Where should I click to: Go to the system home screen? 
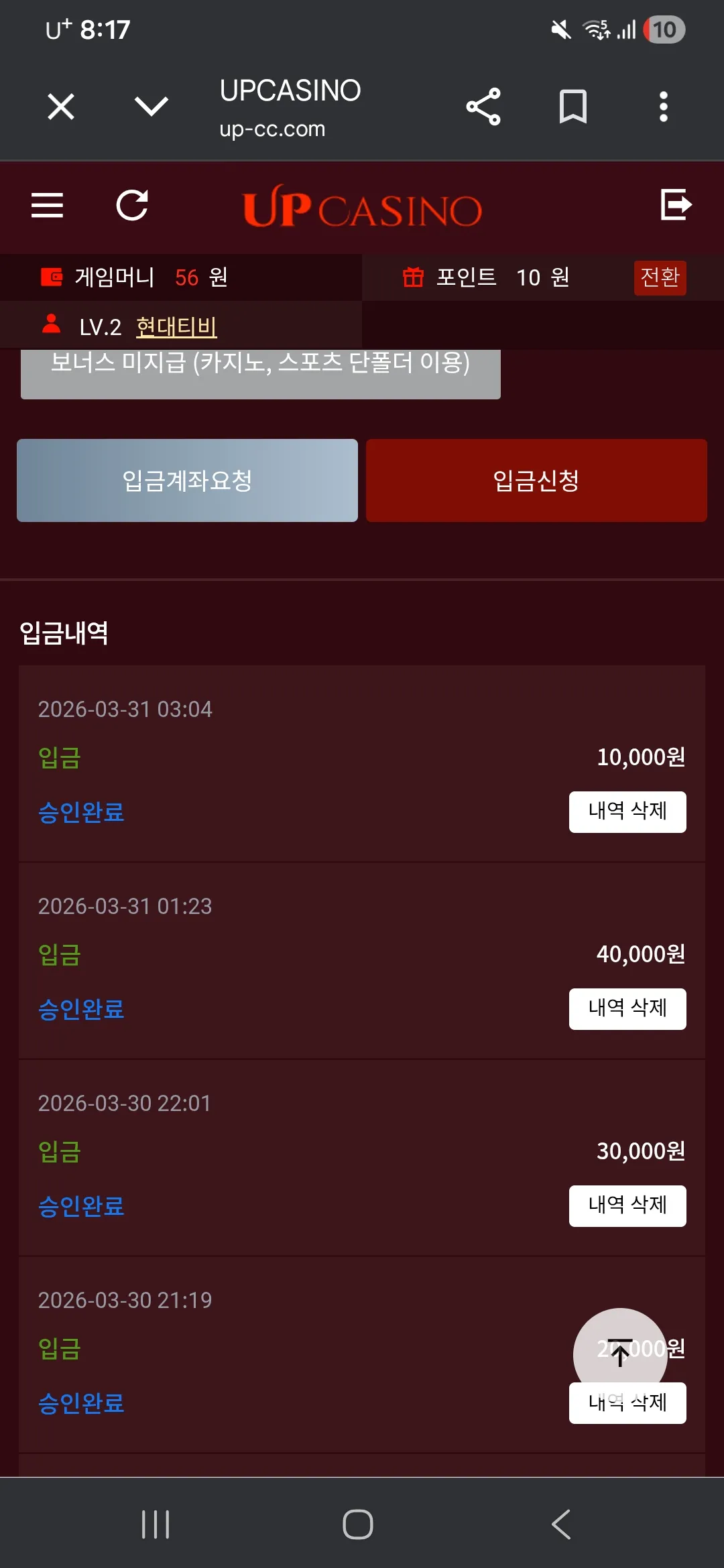click(x=358, y=1524)
